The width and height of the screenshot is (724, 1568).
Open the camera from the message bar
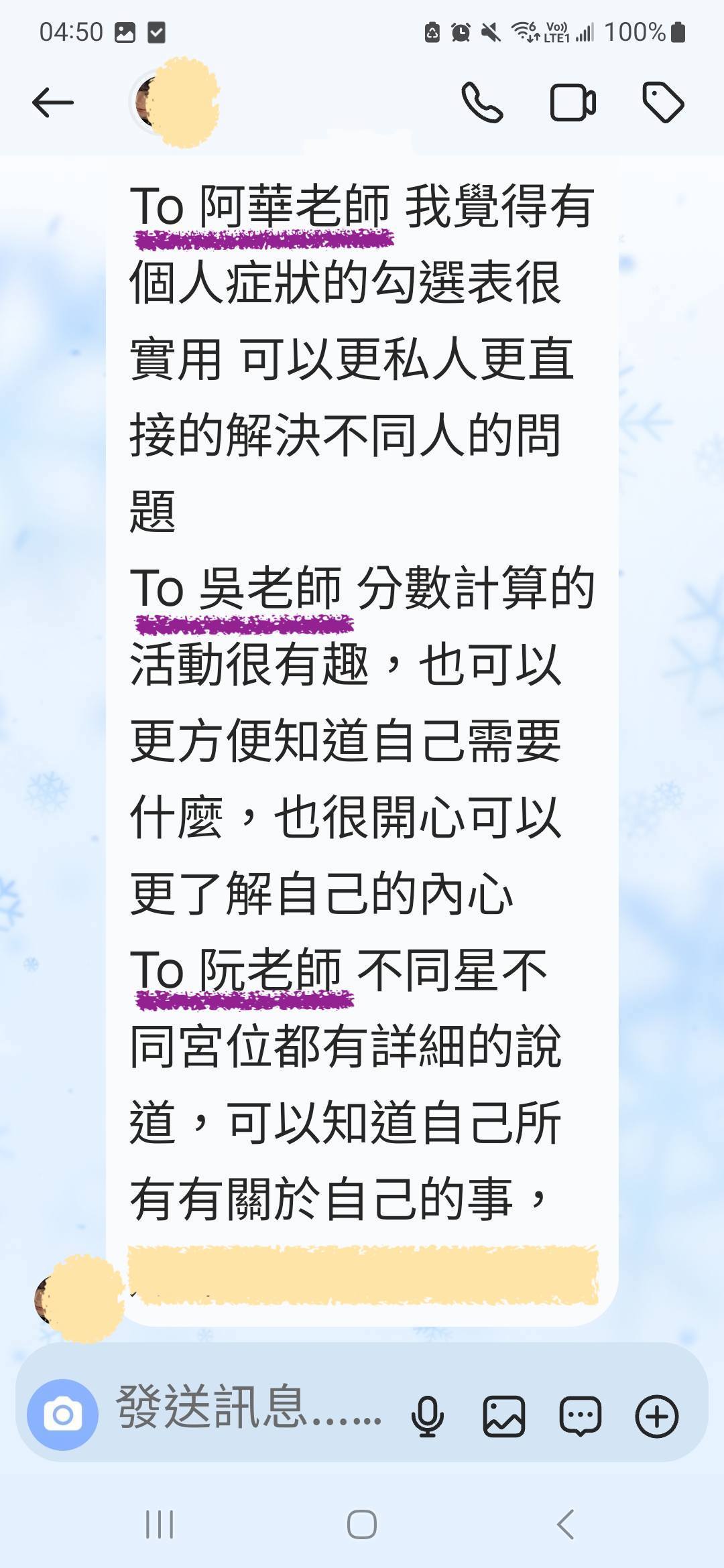63,1415
